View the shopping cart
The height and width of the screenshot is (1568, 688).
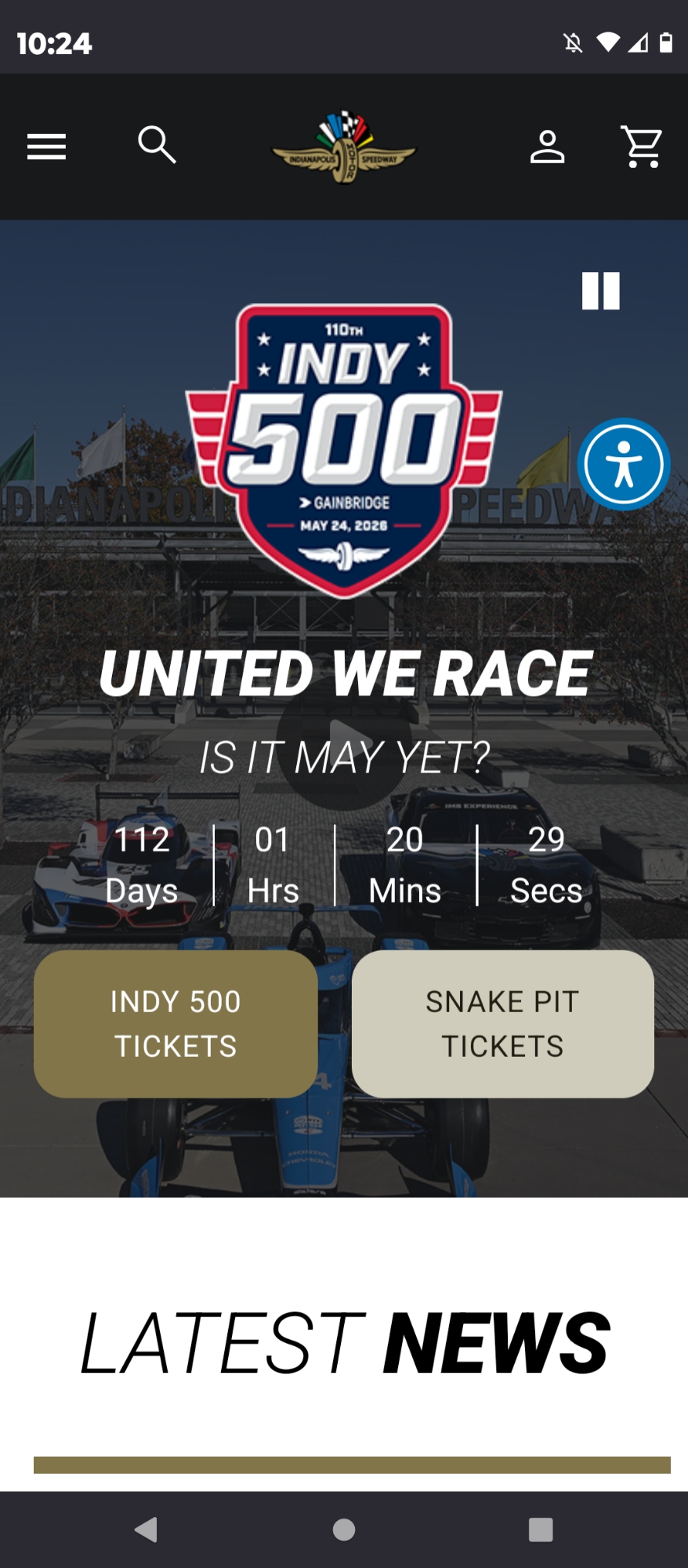(642, 147)
